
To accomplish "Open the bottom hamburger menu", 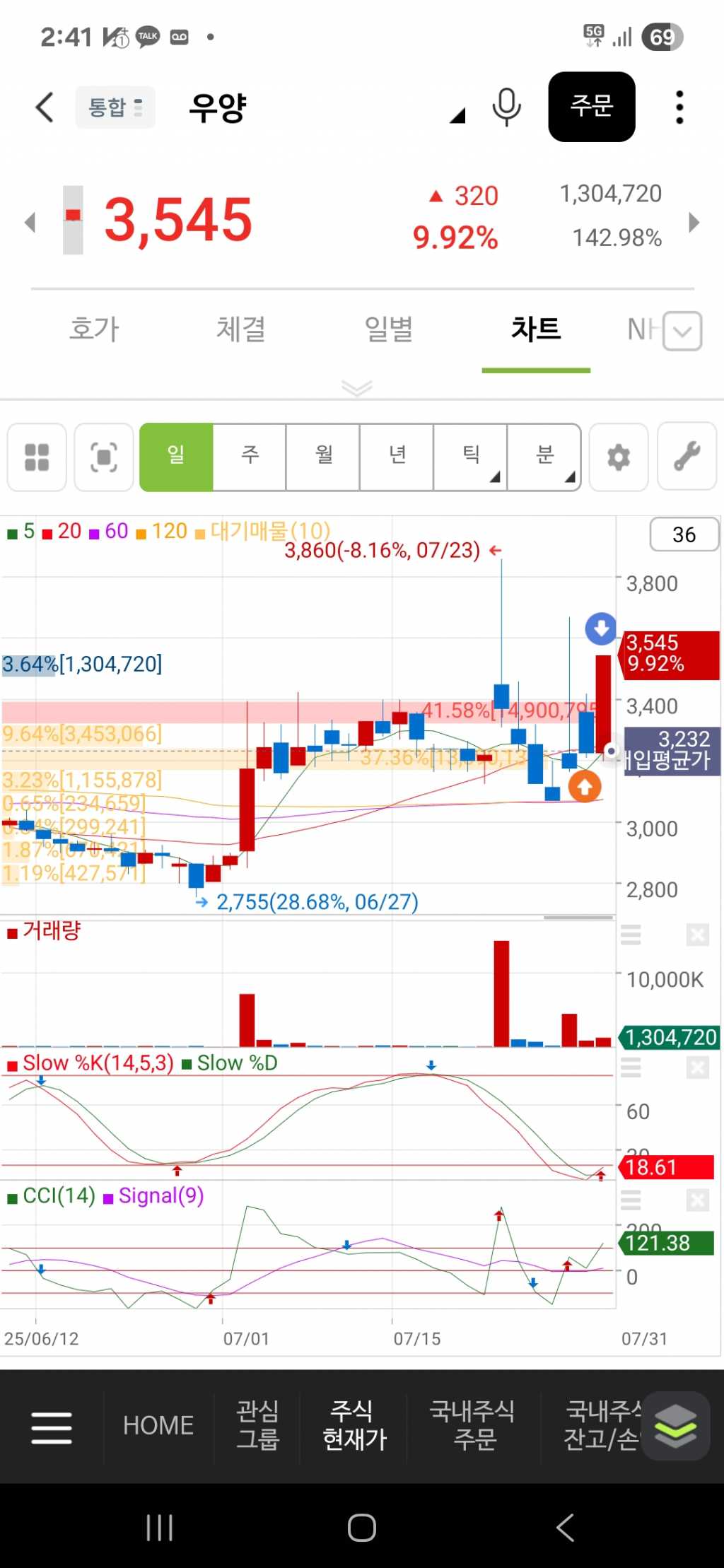I will tap(52, 1427).
